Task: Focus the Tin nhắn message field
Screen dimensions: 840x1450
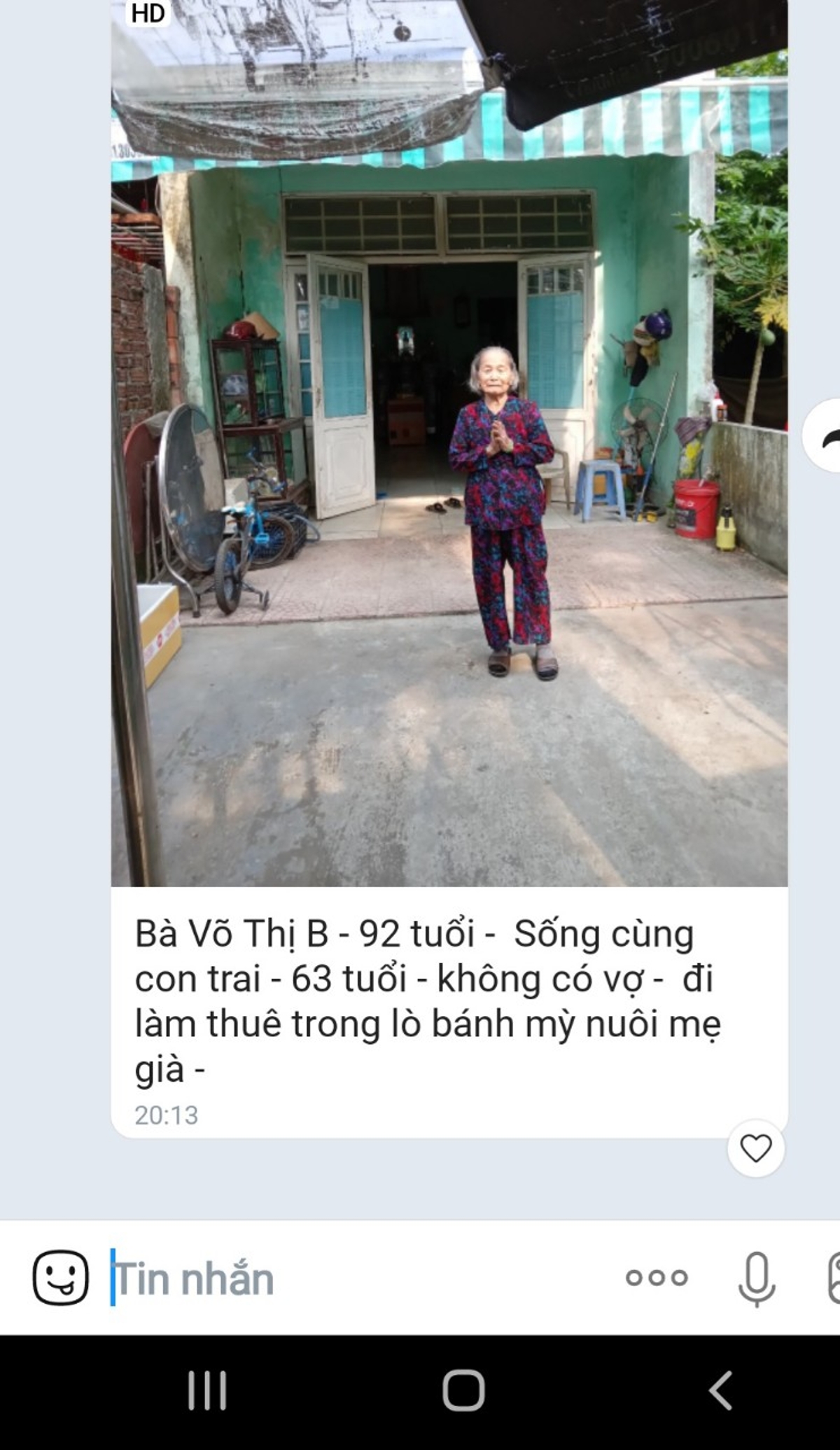Action: coord(350,1278)
